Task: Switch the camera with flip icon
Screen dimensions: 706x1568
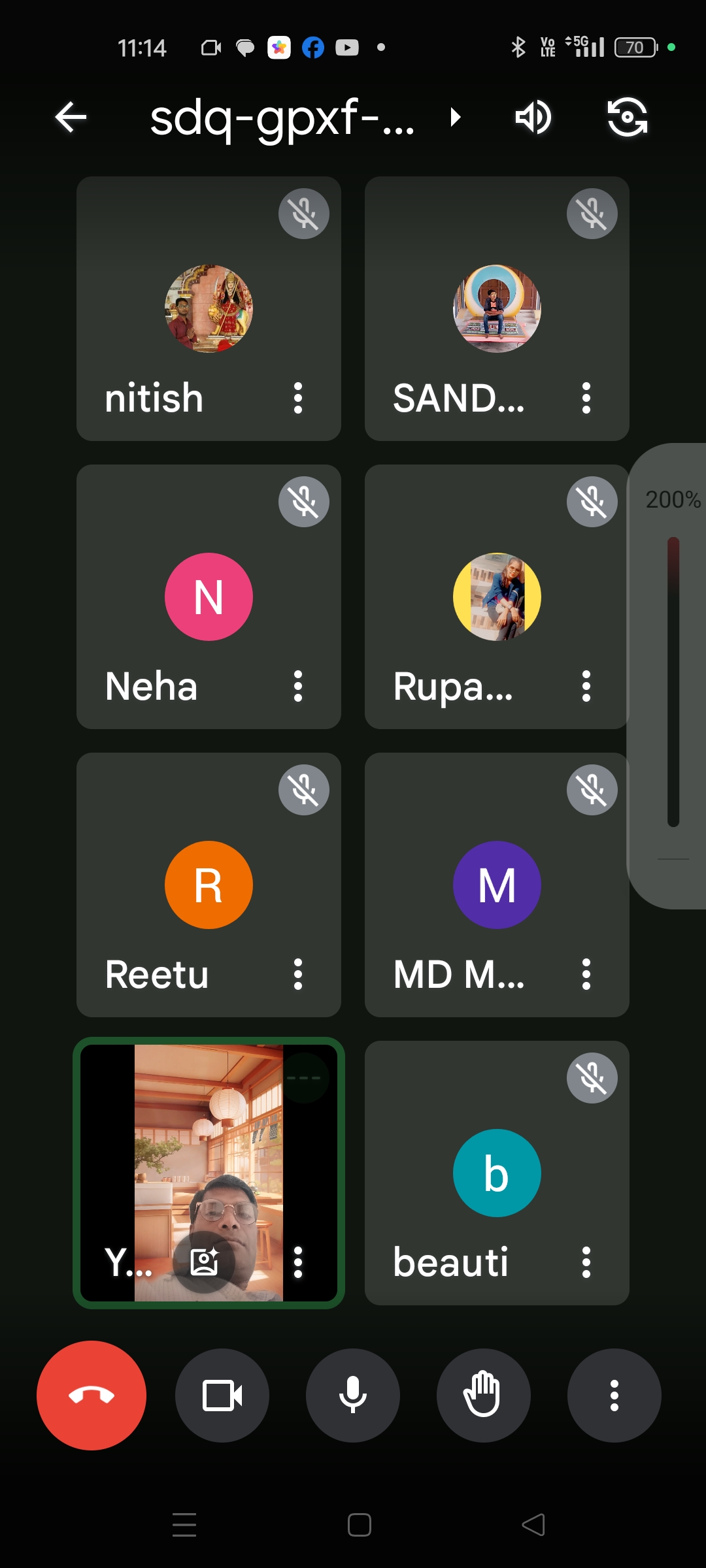Action: (x=628, y=118)
